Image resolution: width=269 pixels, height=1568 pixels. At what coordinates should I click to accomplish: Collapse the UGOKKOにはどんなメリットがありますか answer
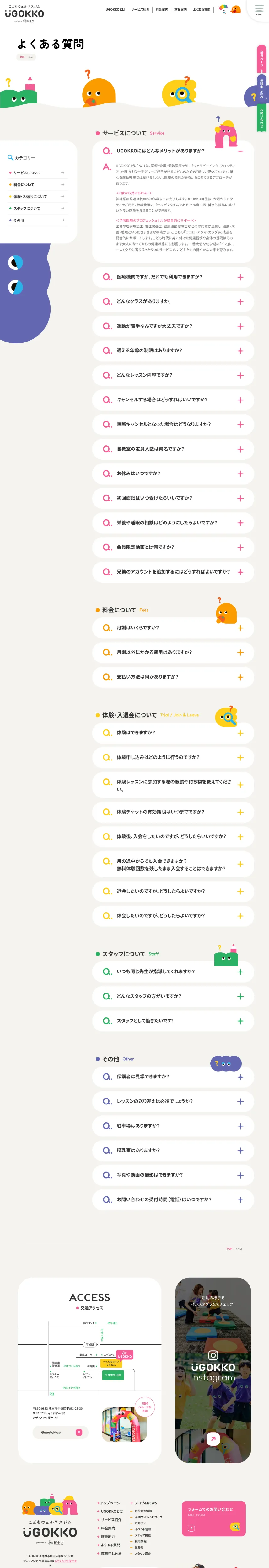click(x=240, y=151)
